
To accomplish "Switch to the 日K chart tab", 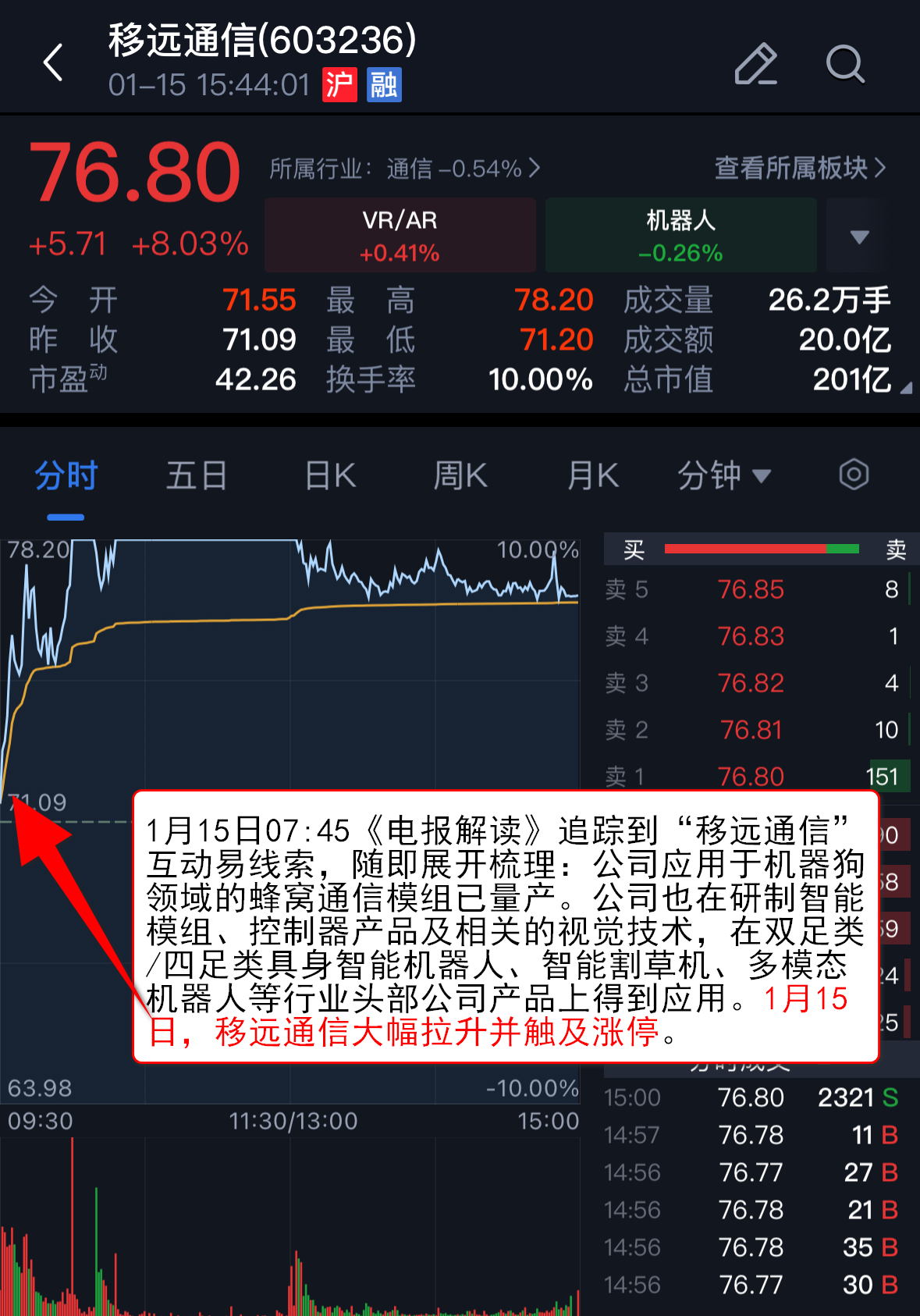I will [x=330, y=475].
